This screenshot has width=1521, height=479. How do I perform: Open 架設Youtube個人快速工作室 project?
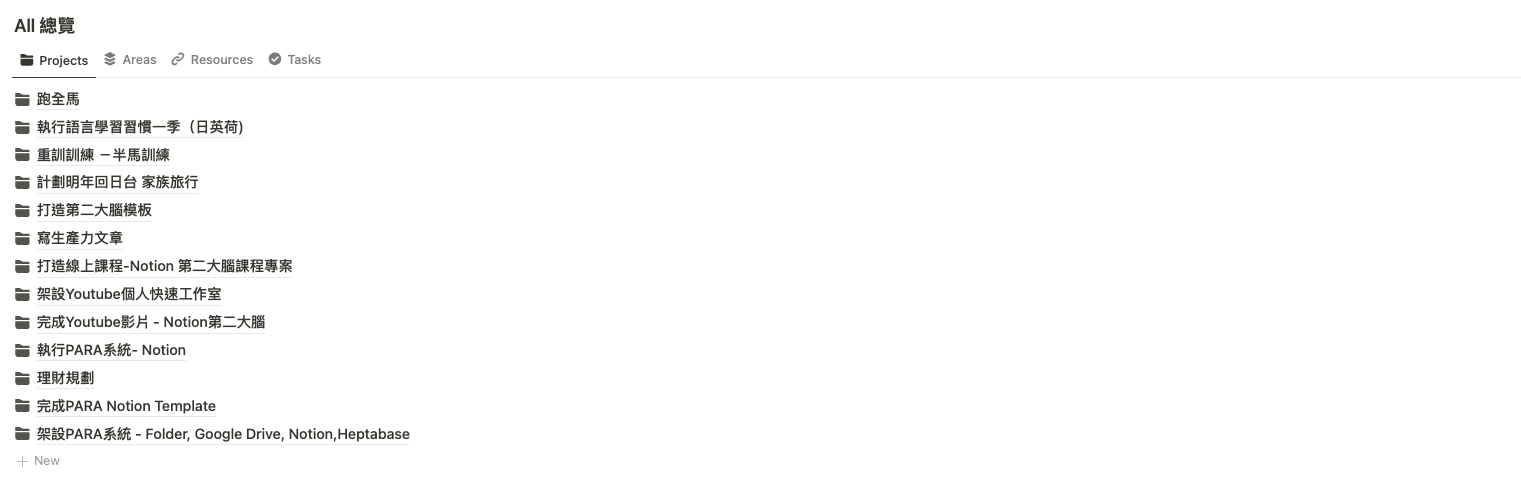point(129,295)
